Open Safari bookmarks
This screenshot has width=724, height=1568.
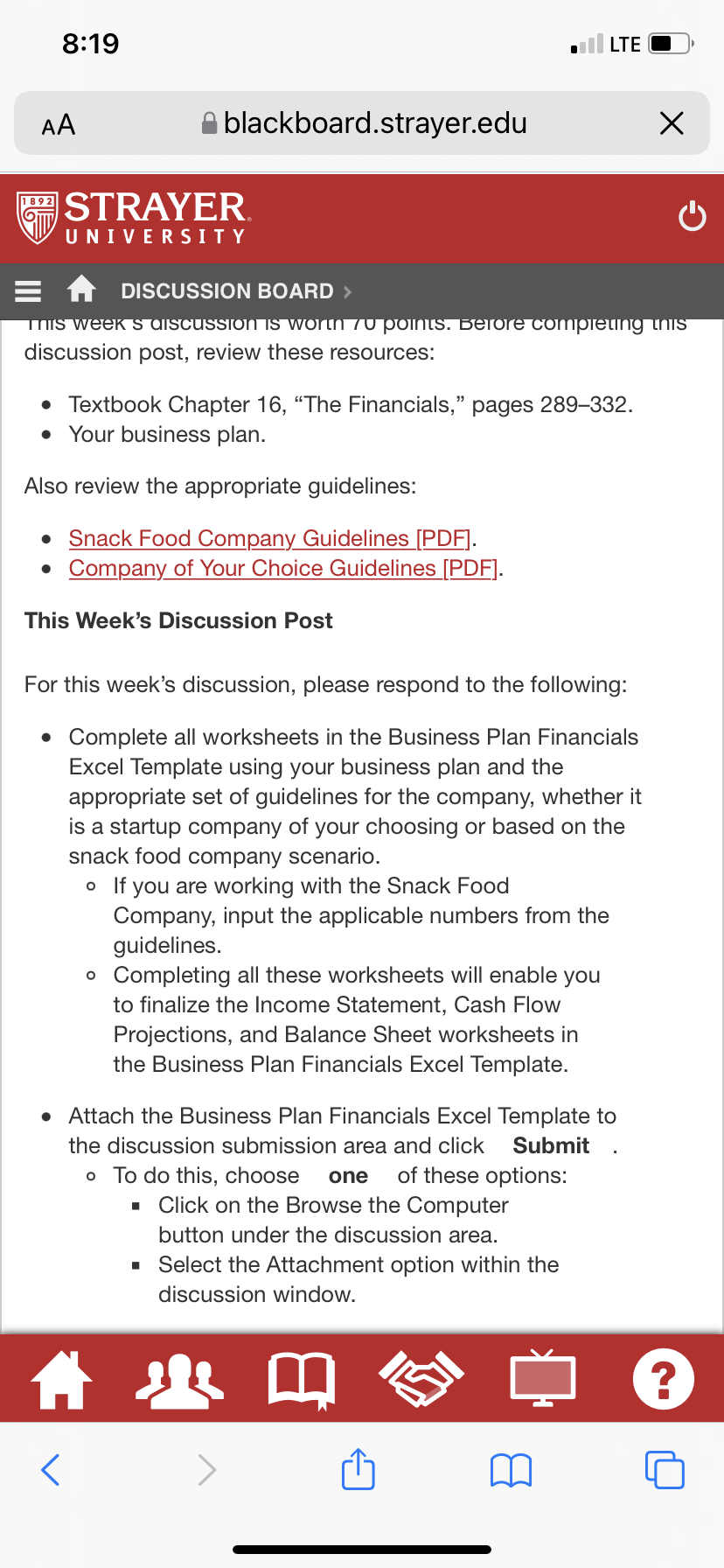point(512,1471)
